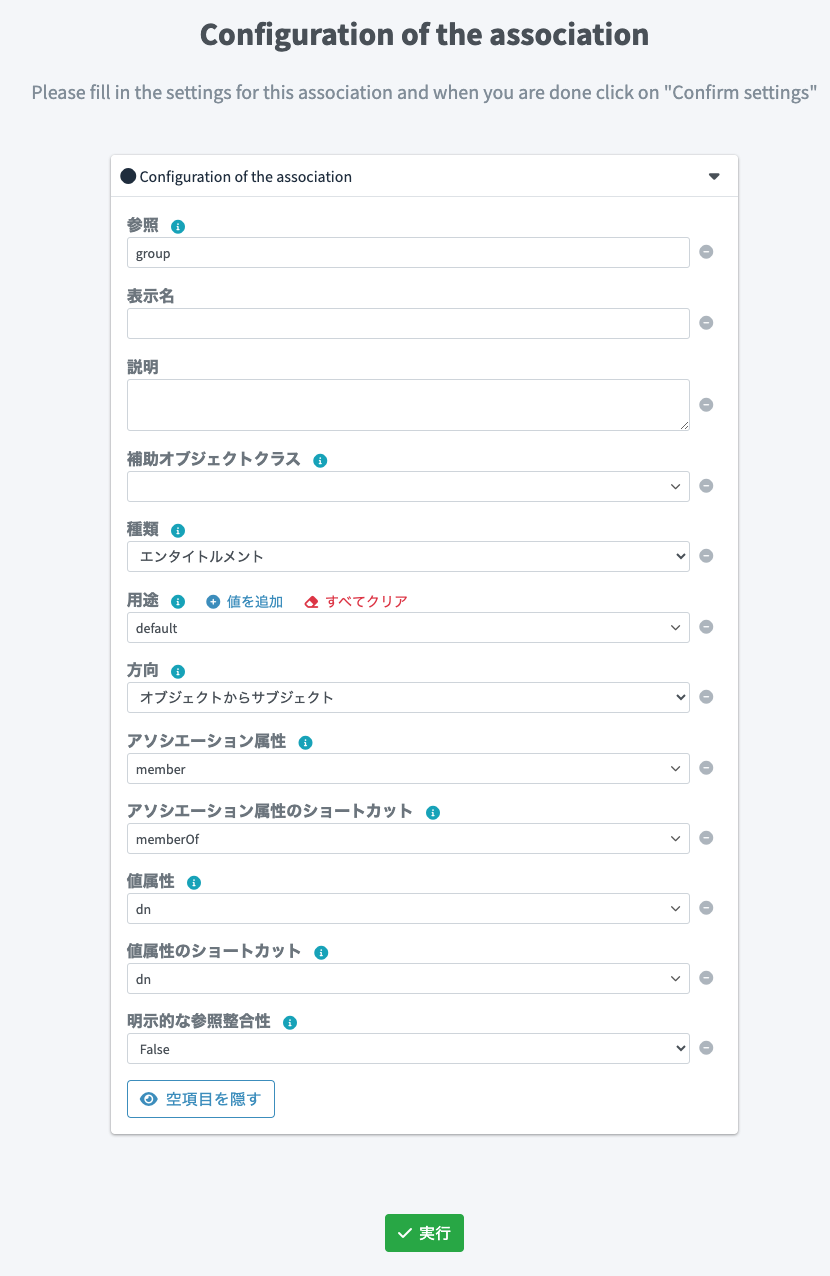Collapse the Configuration of the association panel

[713, 177]
